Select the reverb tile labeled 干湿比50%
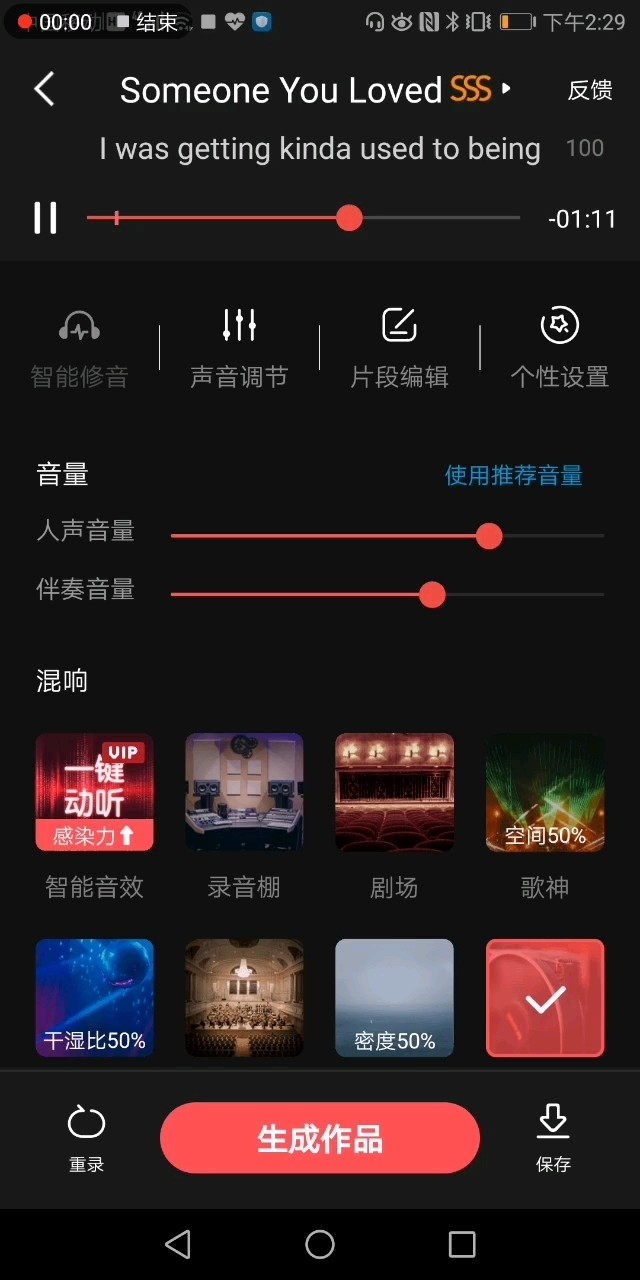The width and height of the screenshot is (640, 1280). click(x=95, y=997)
